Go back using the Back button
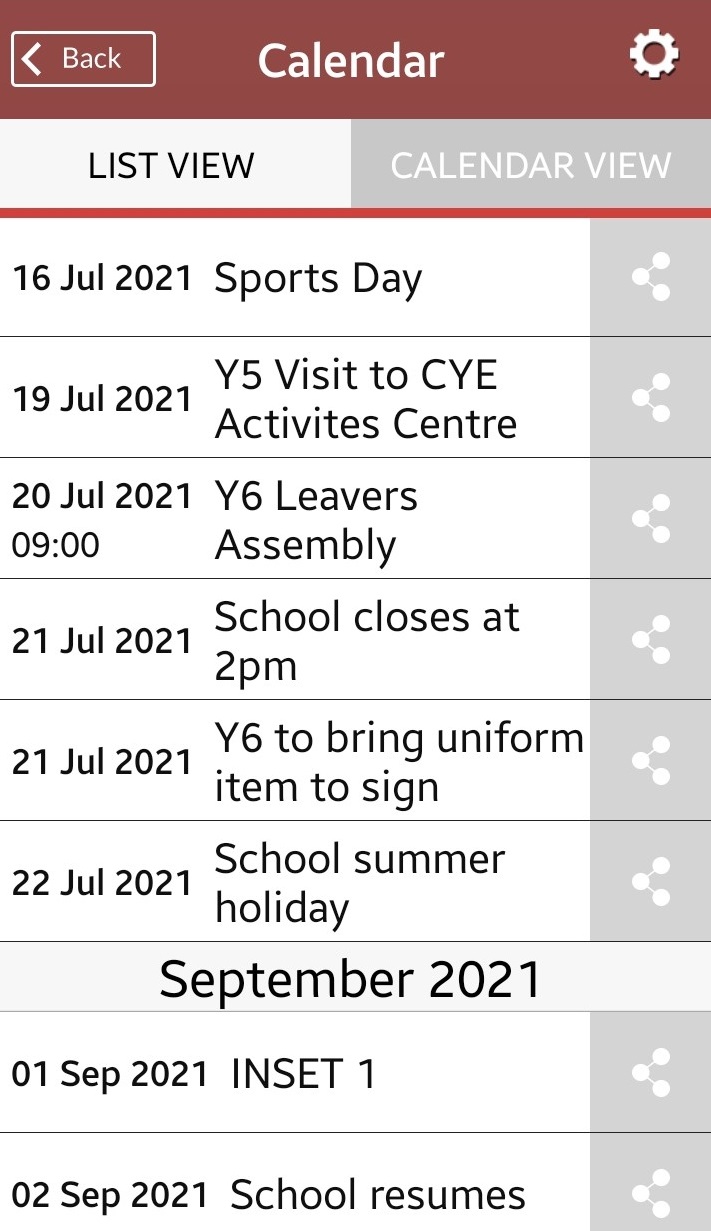 point(83,59)
